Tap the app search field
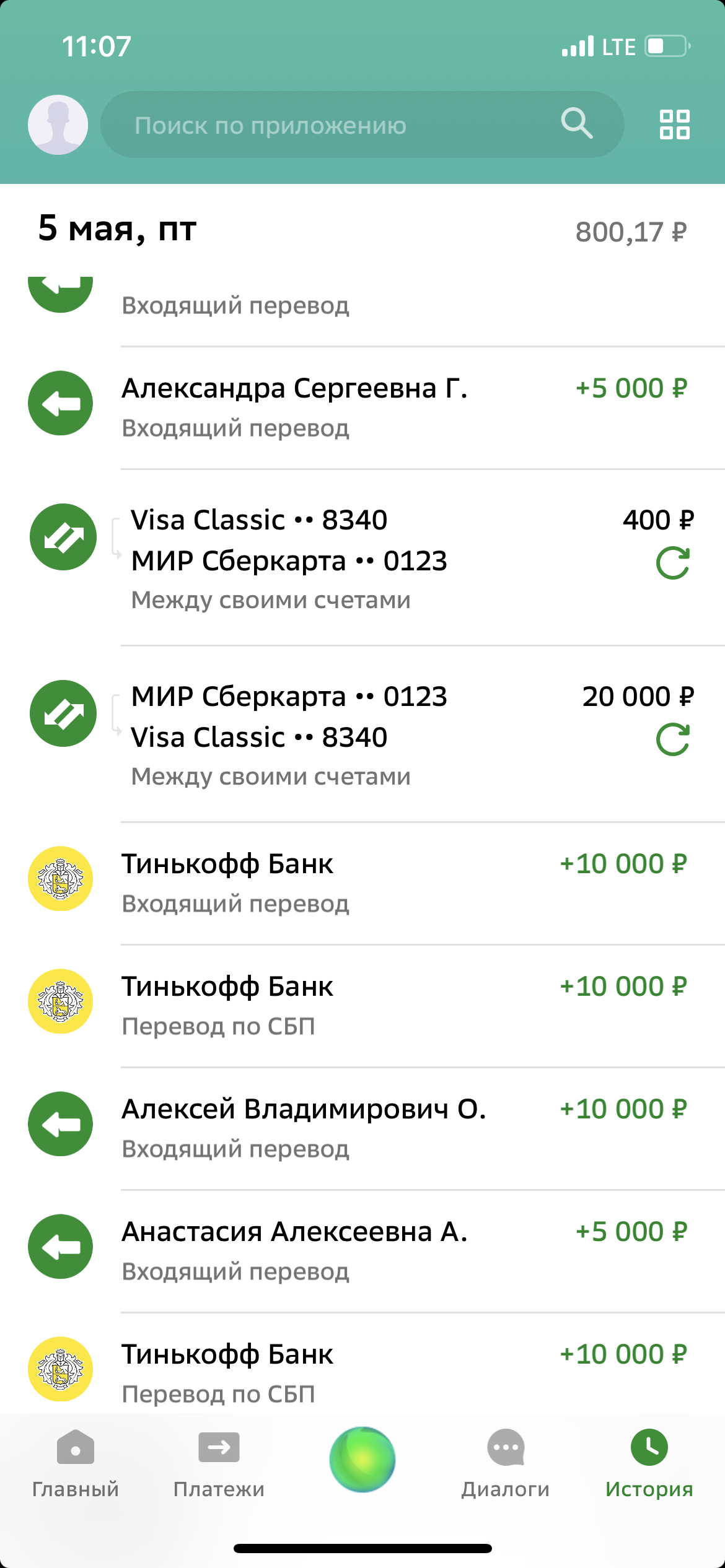Viewport: 725px width, 1568px height. click(x=362, y=124)
